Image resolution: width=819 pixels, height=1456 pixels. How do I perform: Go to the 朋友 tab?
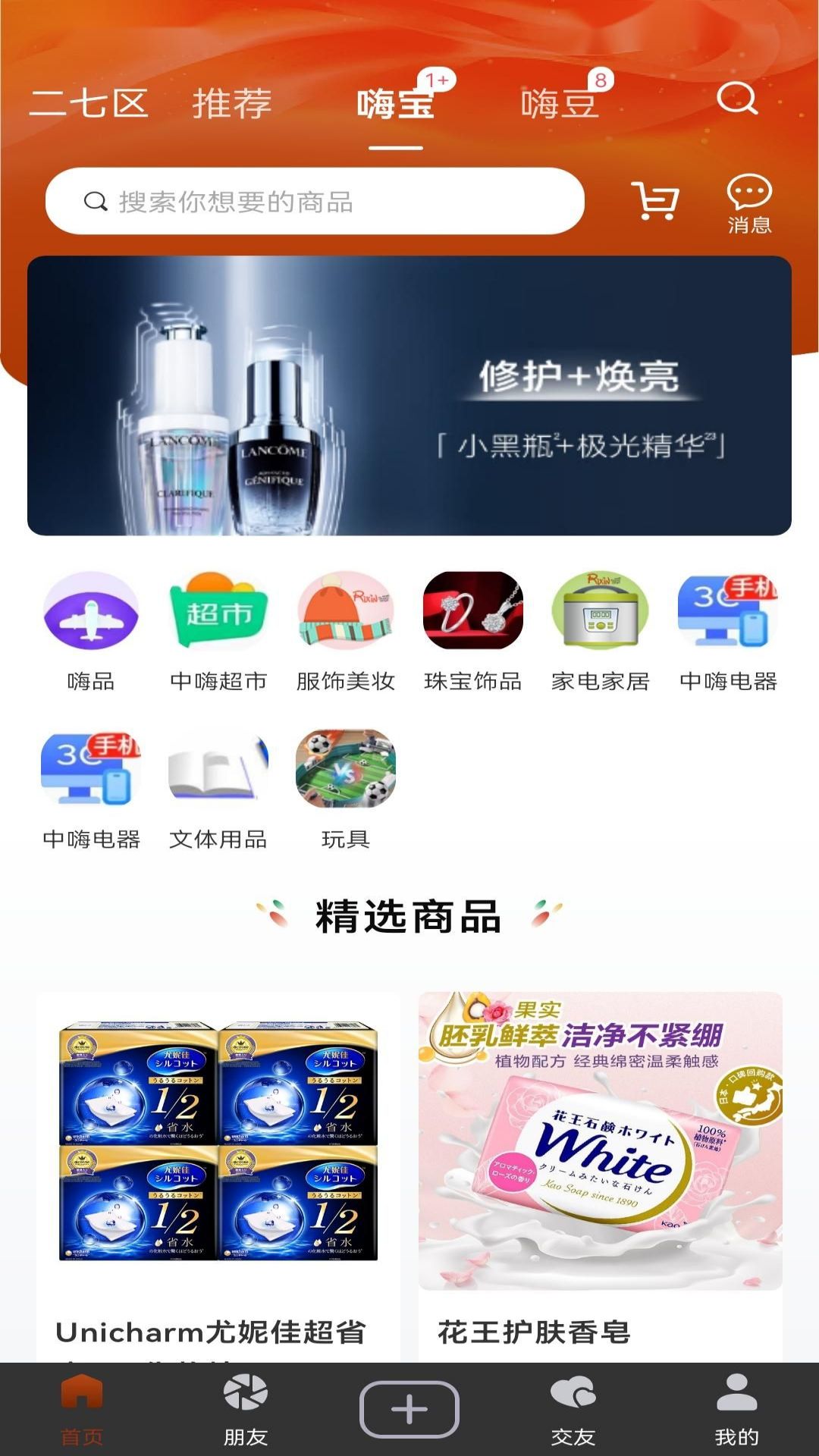(x=246, y=1409)
